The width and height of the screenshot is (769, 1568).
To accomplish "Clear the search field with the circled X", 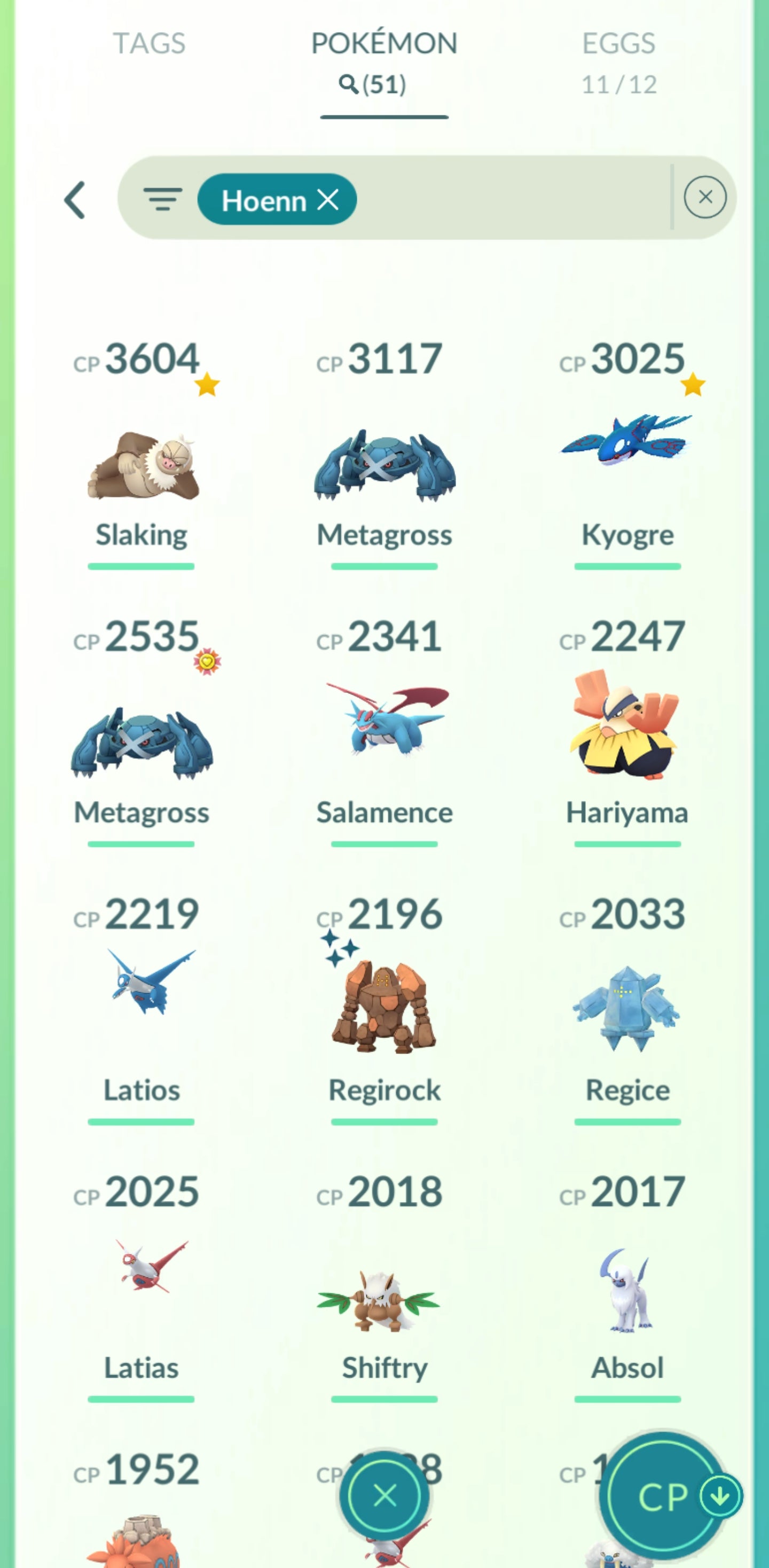I will (x=704, y=197).
